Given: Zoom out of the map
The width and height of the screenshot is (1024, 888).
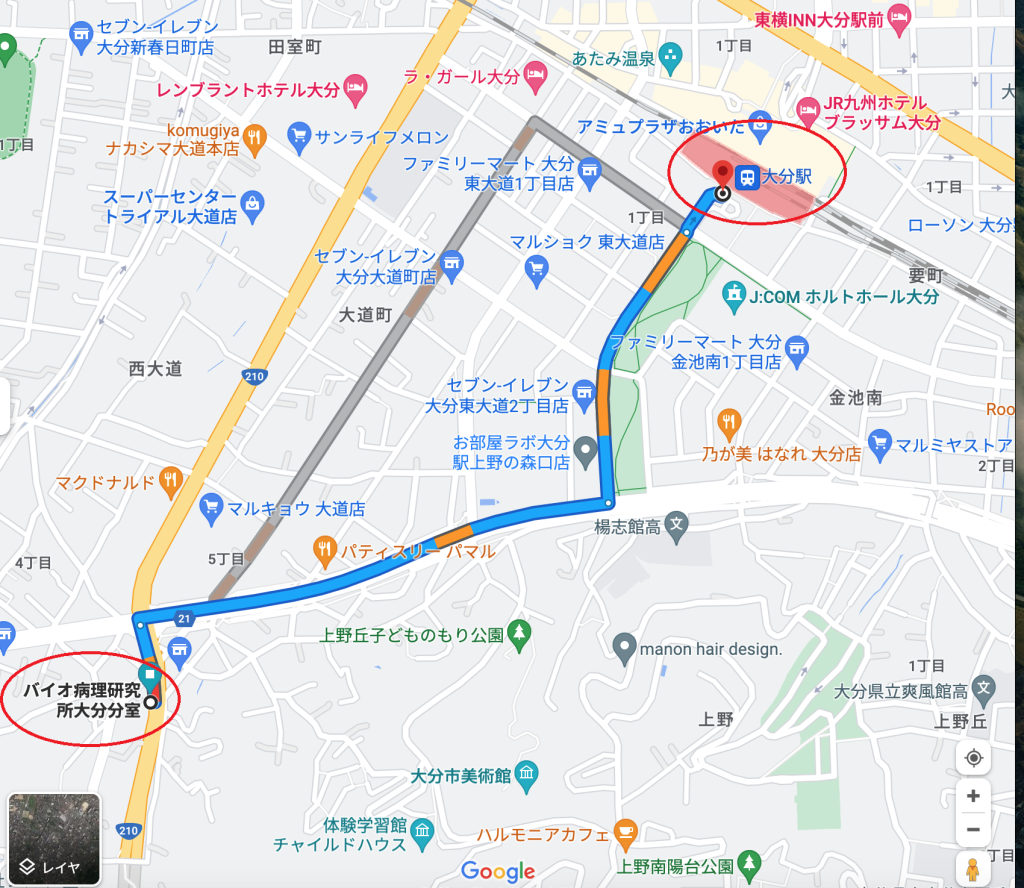Looking at the screenshot, I should coord(972,830).
